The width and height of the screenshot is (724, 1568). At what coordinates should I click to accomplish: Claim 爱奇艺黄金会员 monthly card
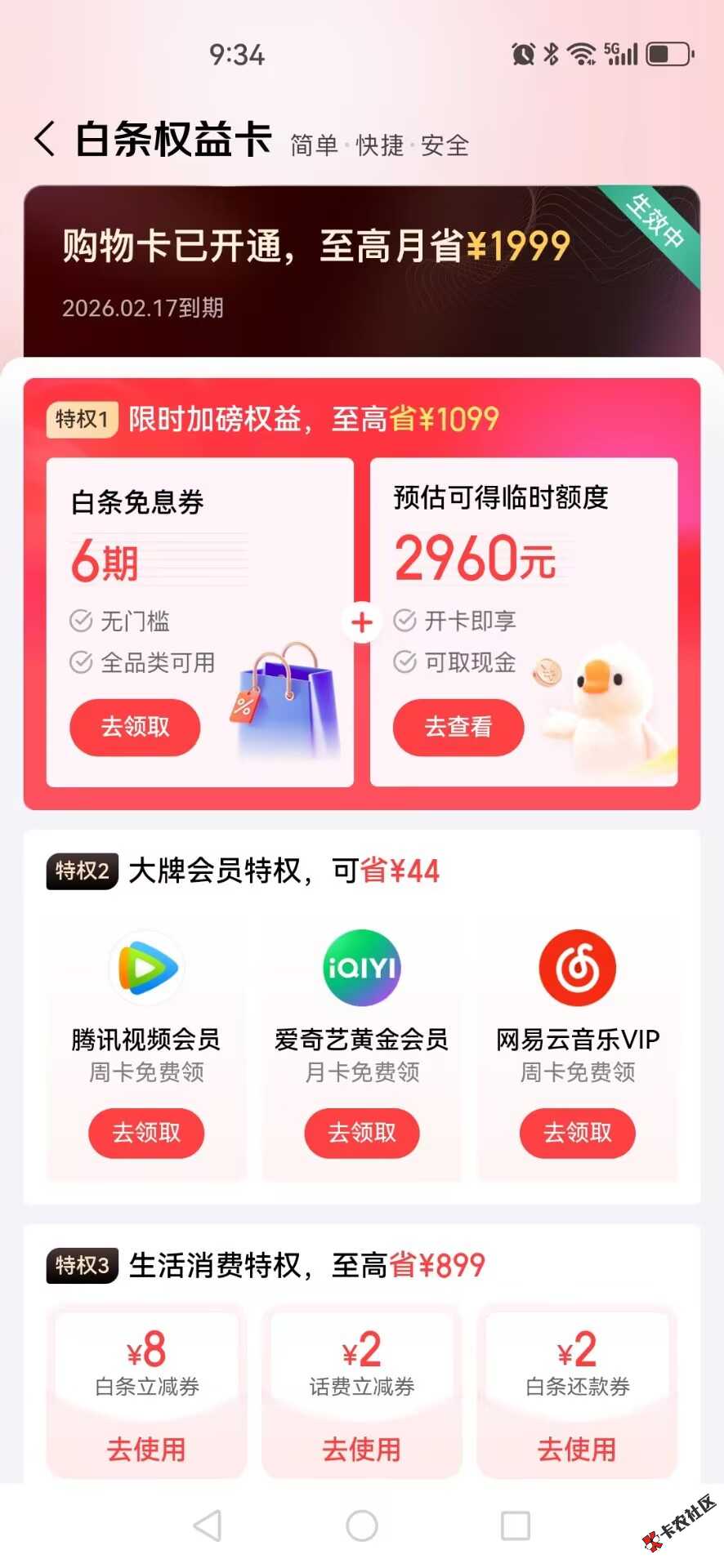pyautogui.click(x=361, y=1133)
